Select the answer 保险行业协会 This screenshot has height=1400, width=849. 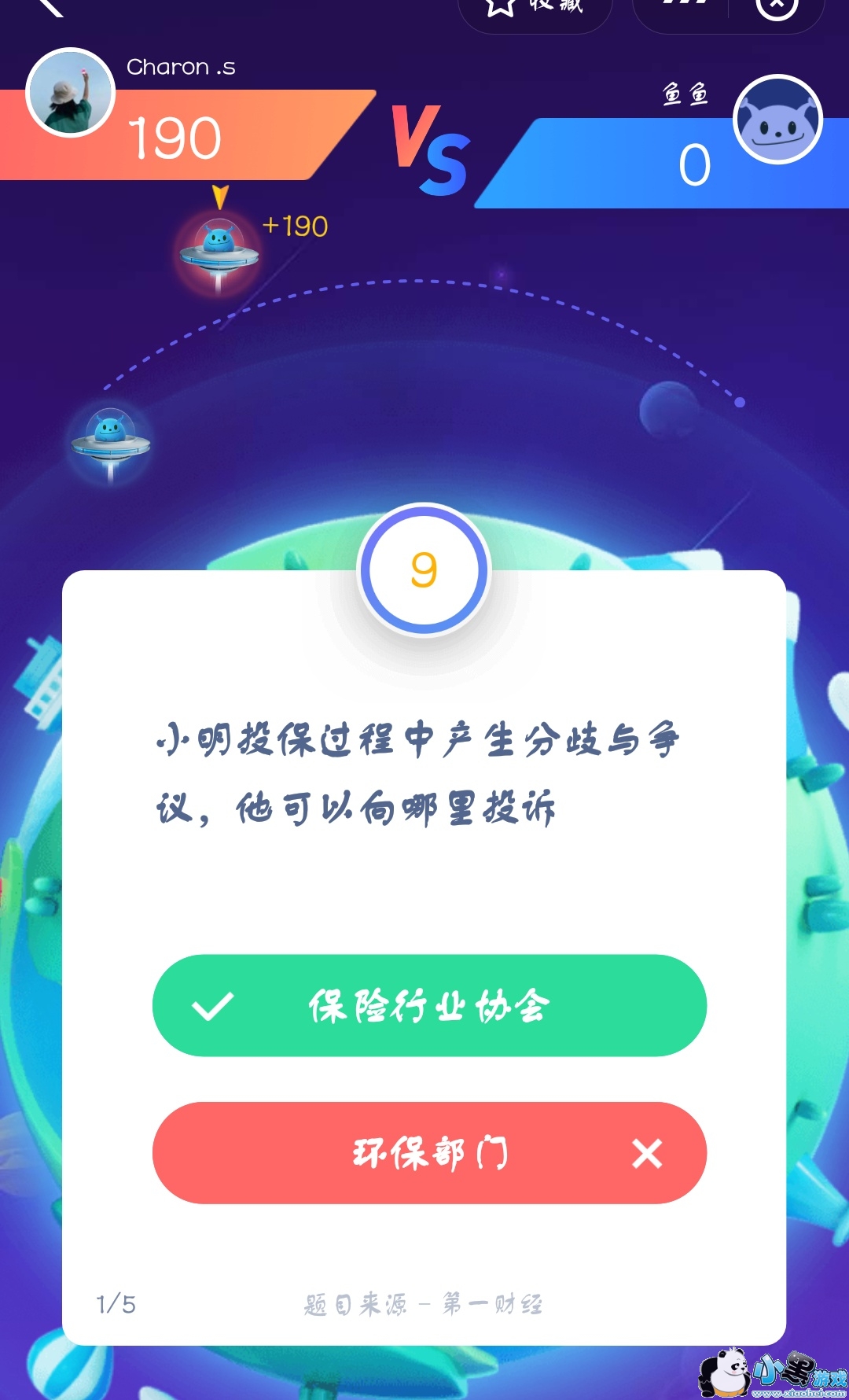pos(429,1005)
